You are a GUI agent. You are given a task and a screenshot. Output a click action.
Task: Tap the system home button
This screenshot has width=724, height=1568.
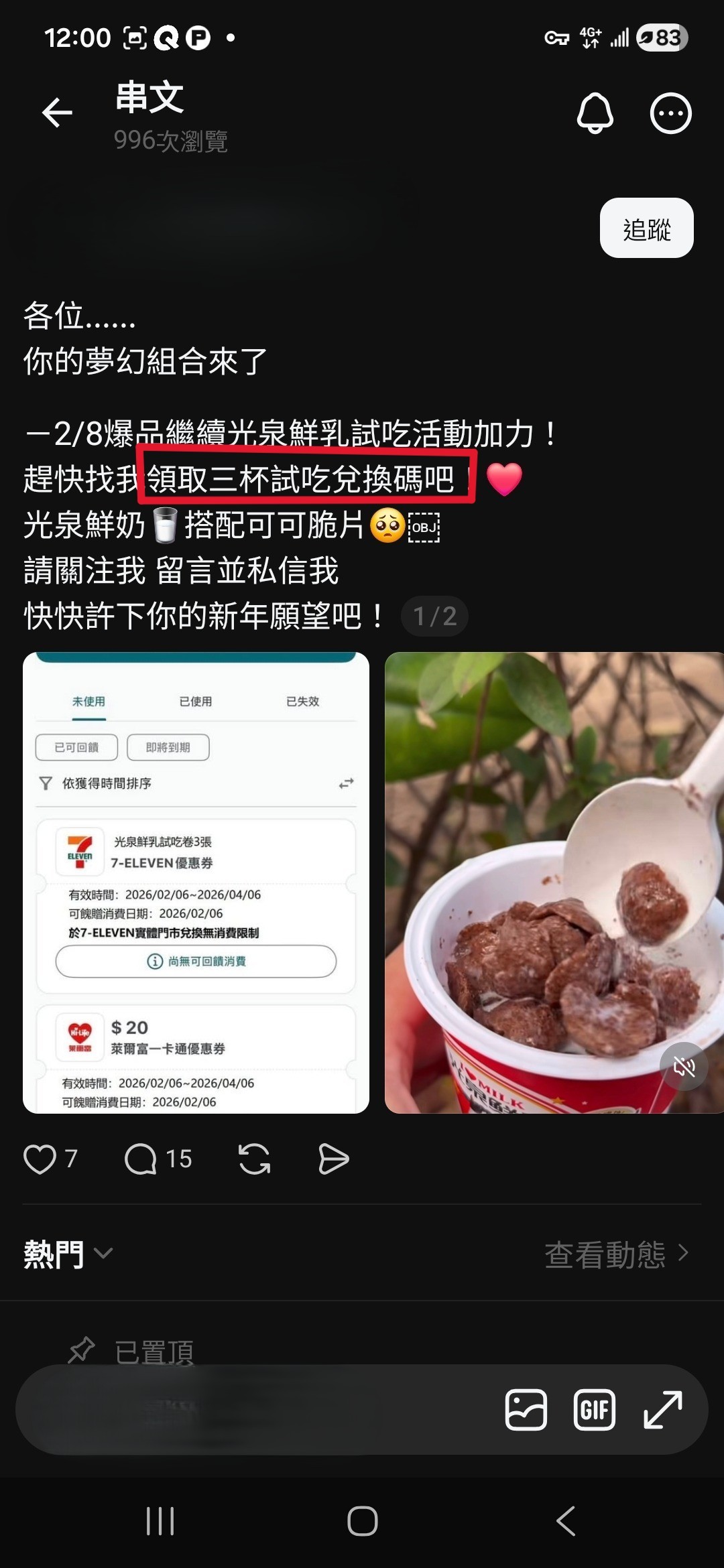tap(362, 1521)
